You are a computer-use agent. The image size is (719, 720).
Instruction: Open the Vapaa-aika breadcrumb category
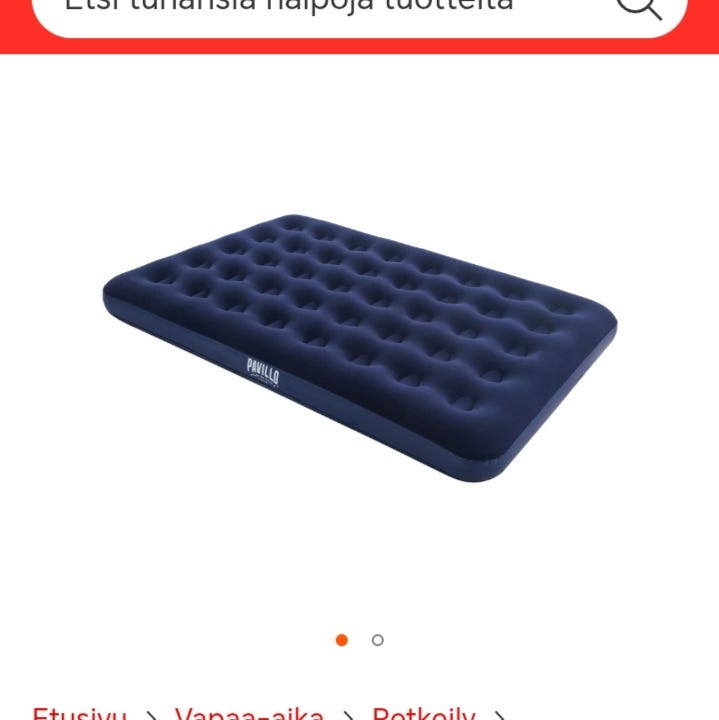[x=249, y=714]
